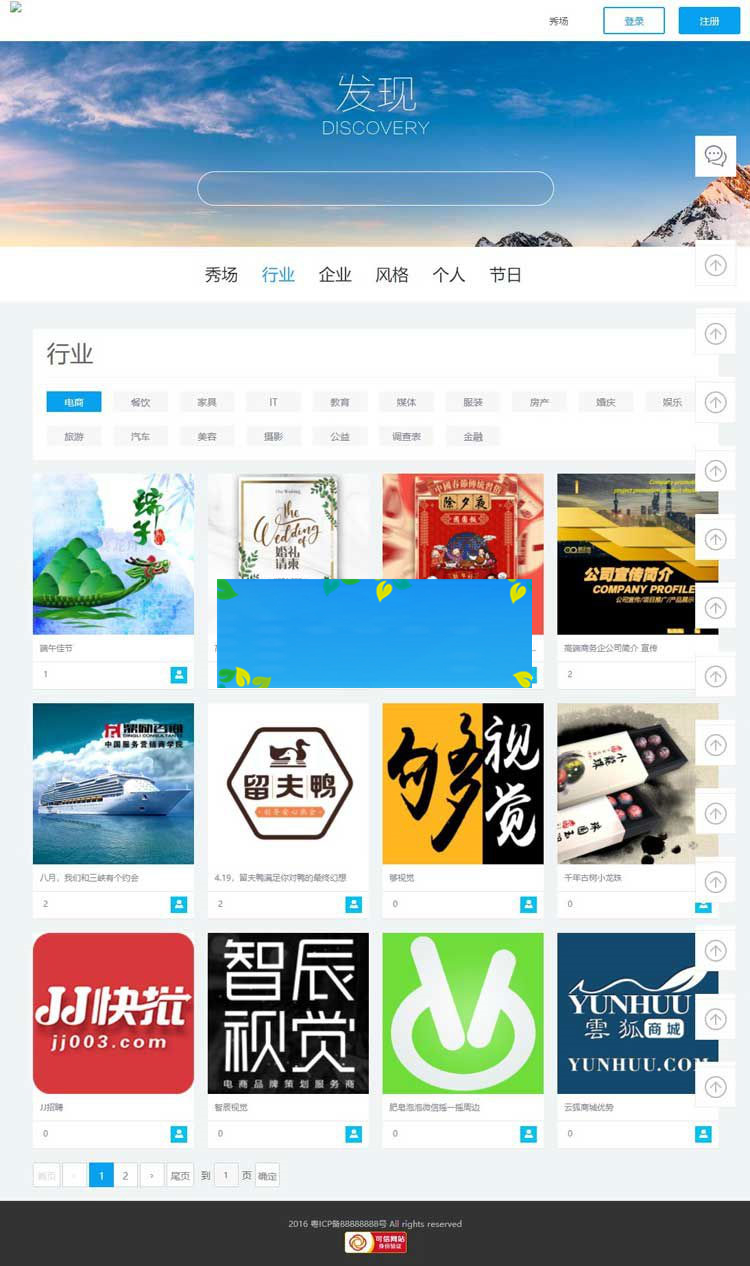Switch to the 风格 tab
The height and width of the screenshot is (1266, 750).
(392, 275)
